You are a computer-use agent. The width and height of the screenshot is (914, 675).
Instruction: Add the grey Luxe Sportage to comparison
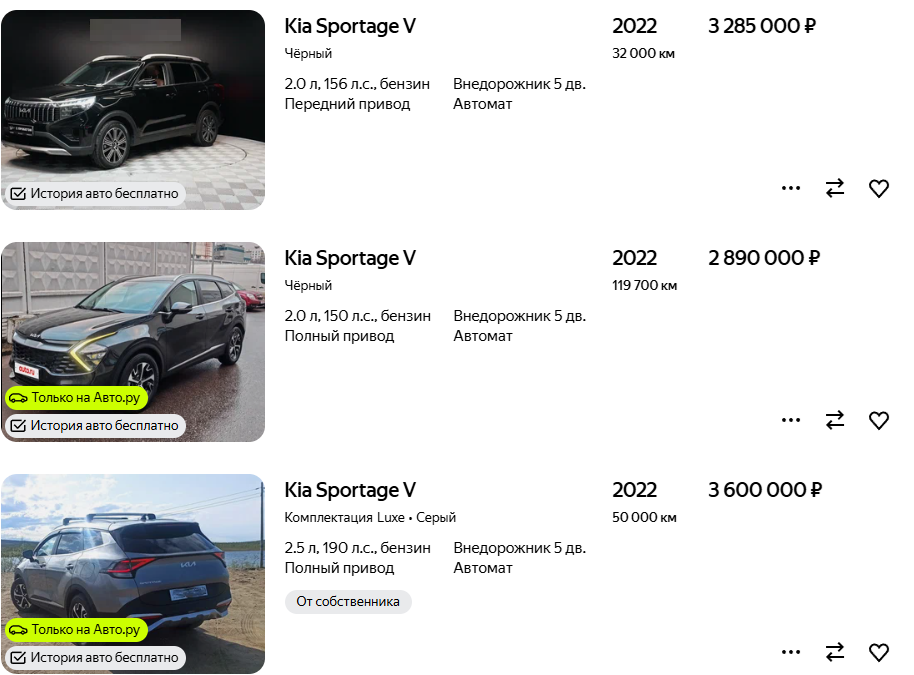[835, 652]
